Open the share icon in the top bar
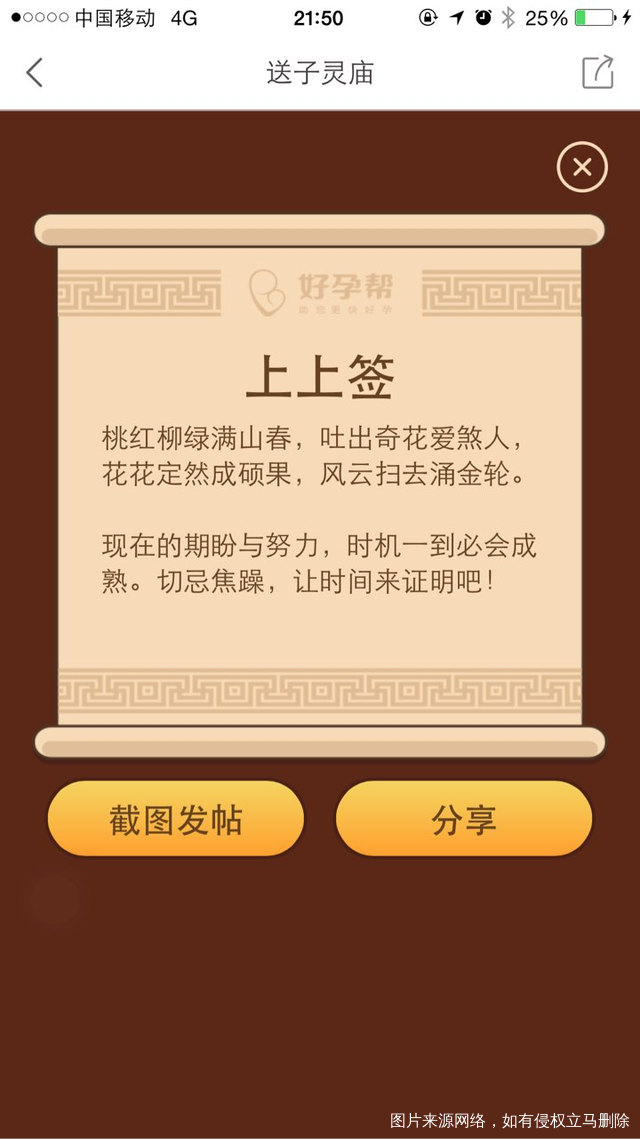Viewport: 640px width, 1139px height. (597, 73)
